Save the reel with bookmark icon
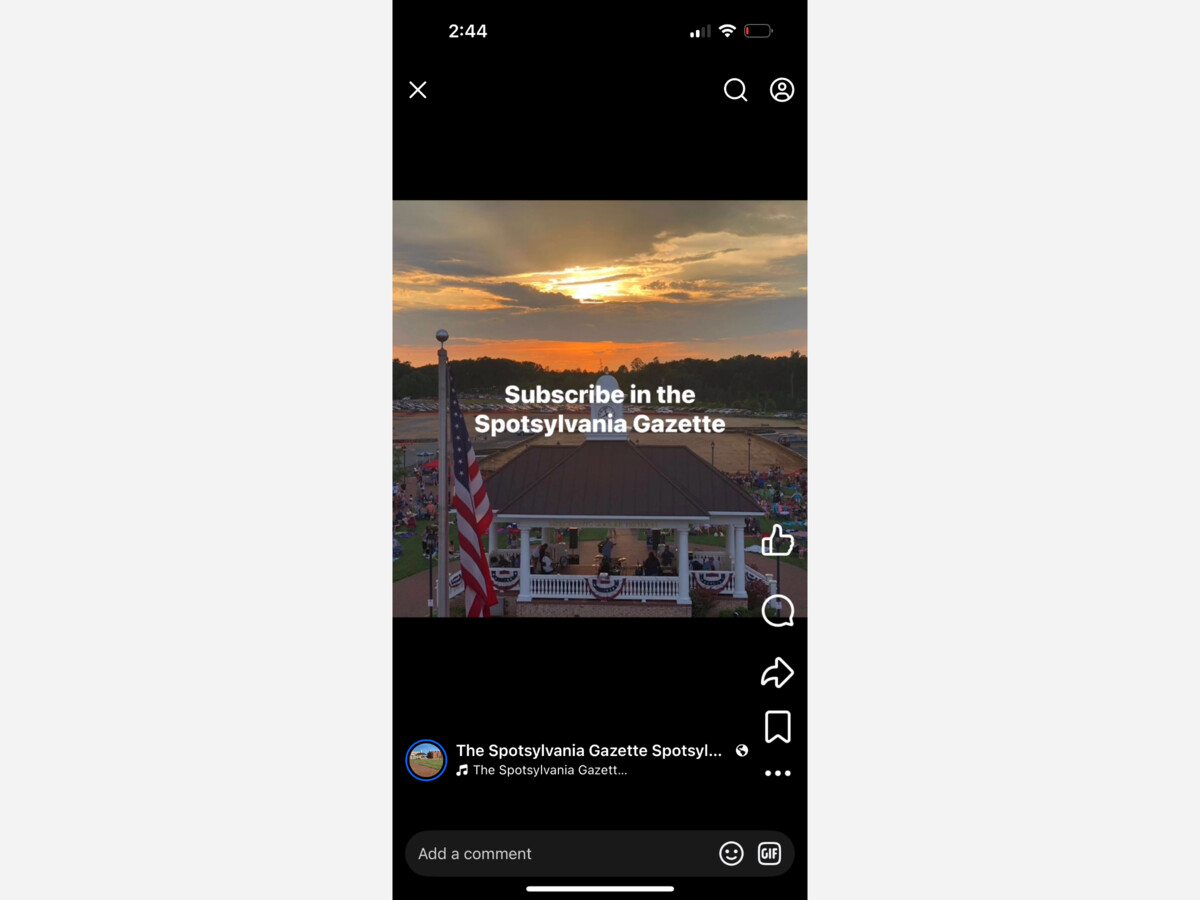Image resolution: width=1200 pixels, height=900 pixels. tap(777, 727)
